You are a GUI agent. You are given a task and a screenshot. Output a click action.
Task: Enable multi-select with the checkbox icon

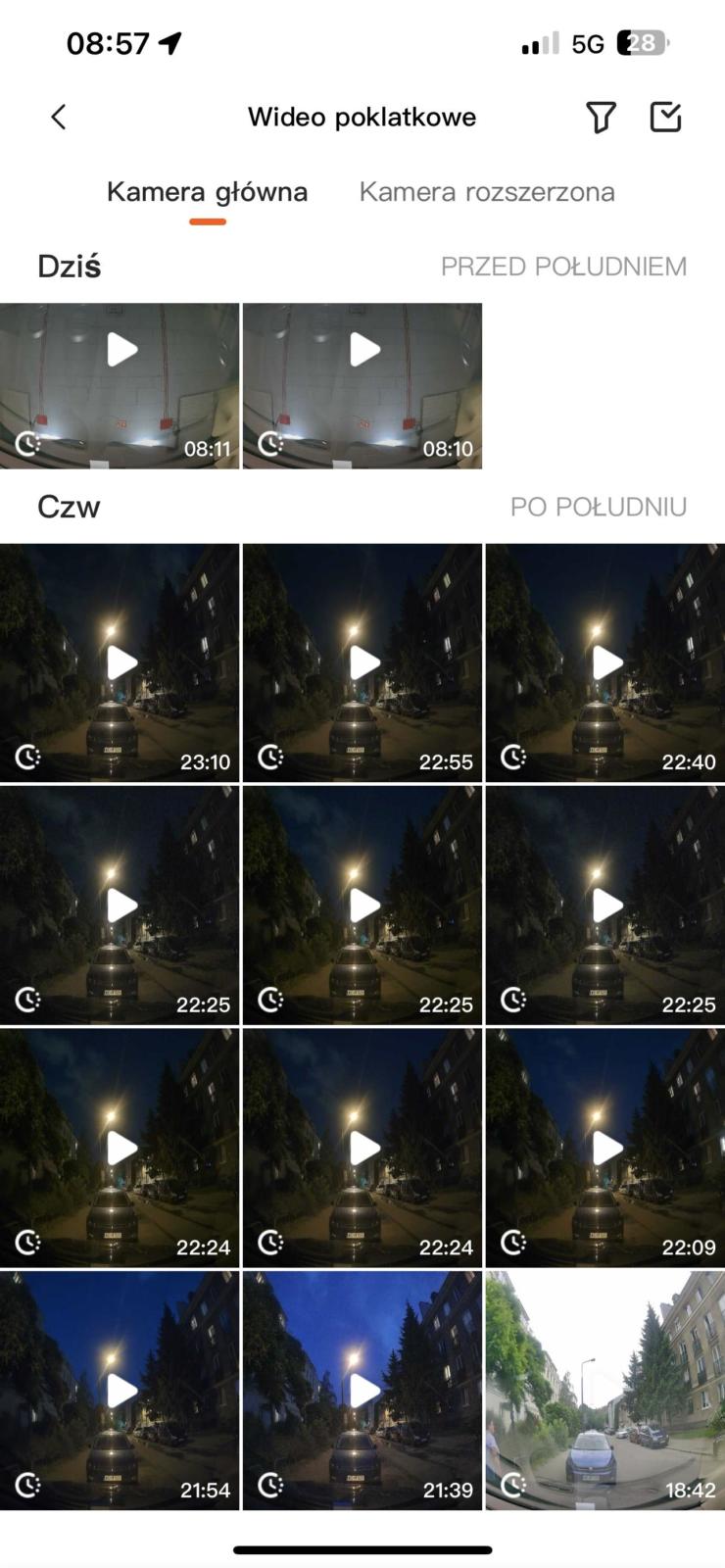666,117
